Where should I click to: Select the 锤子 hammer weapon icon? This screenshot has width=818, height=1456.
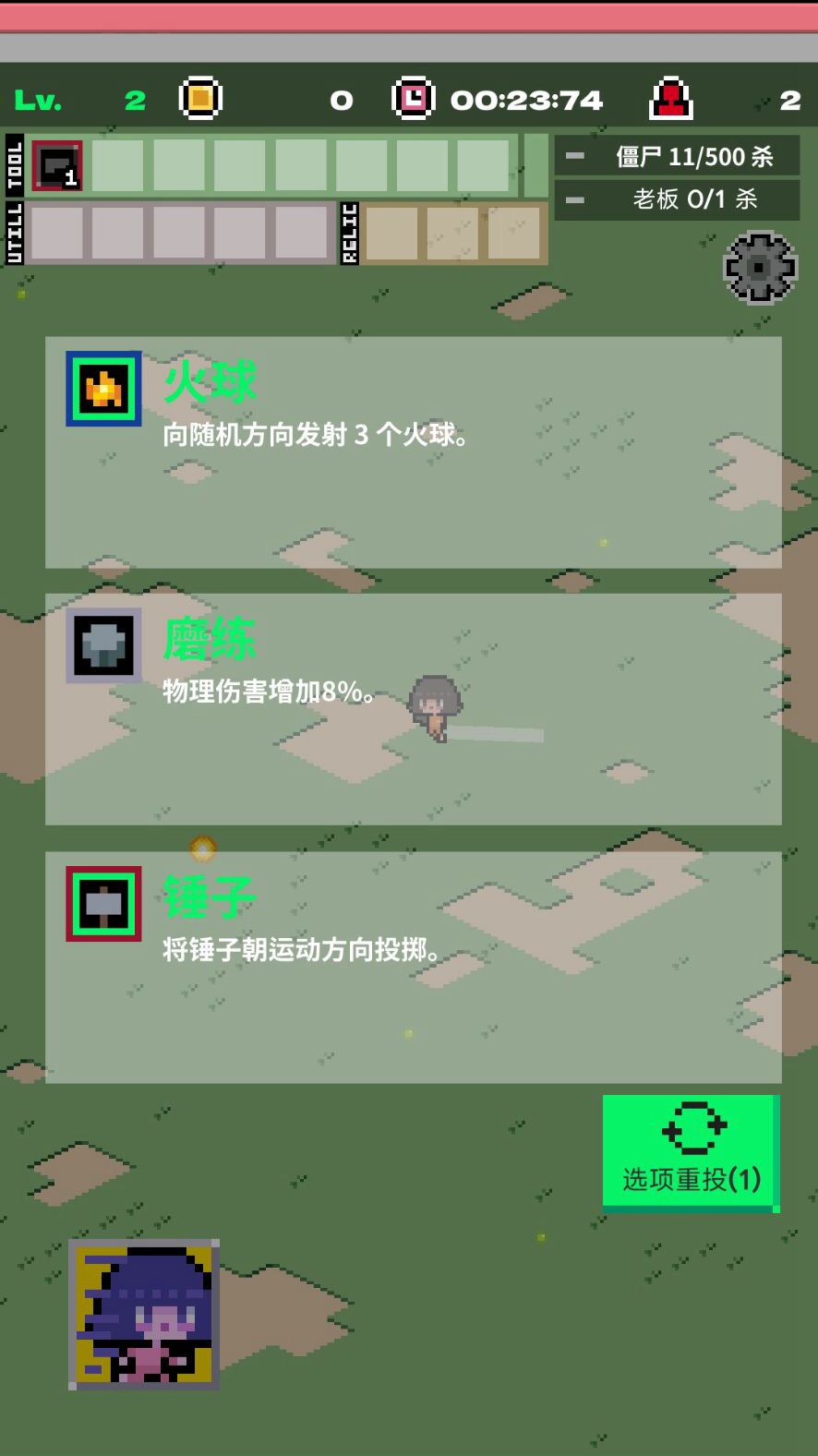(x=102, y=903)
